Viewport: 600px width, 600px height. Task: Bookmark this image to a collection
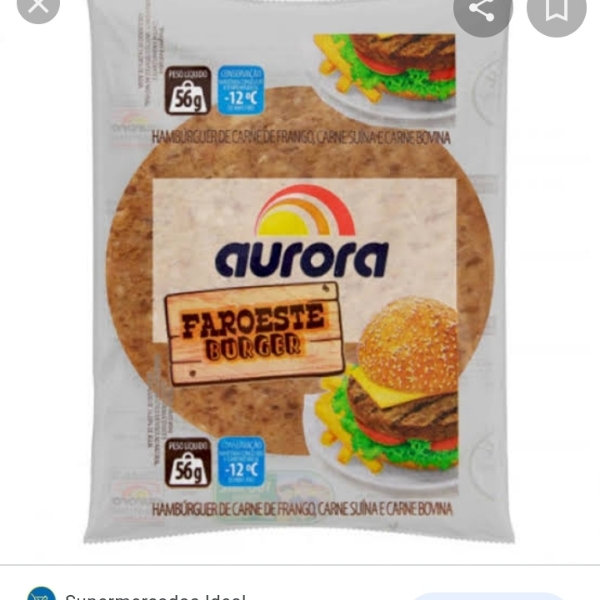pyautogui.click(x=556, y=9)
